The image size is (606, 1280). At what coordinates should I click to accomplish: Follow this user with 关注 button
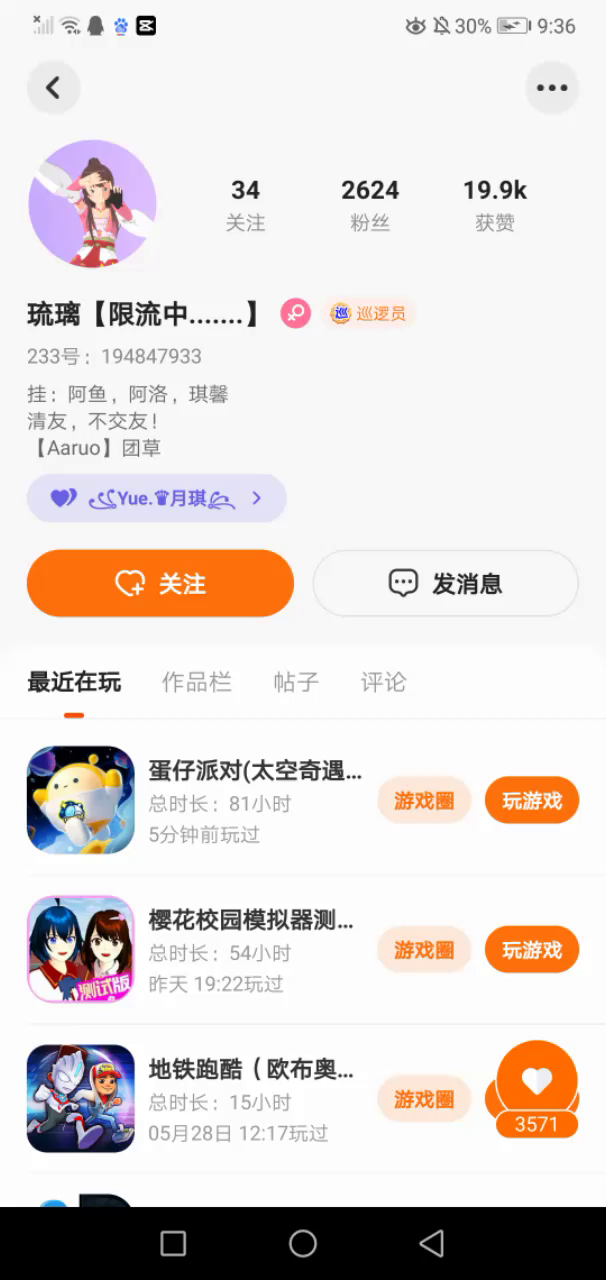coord(160,583)
